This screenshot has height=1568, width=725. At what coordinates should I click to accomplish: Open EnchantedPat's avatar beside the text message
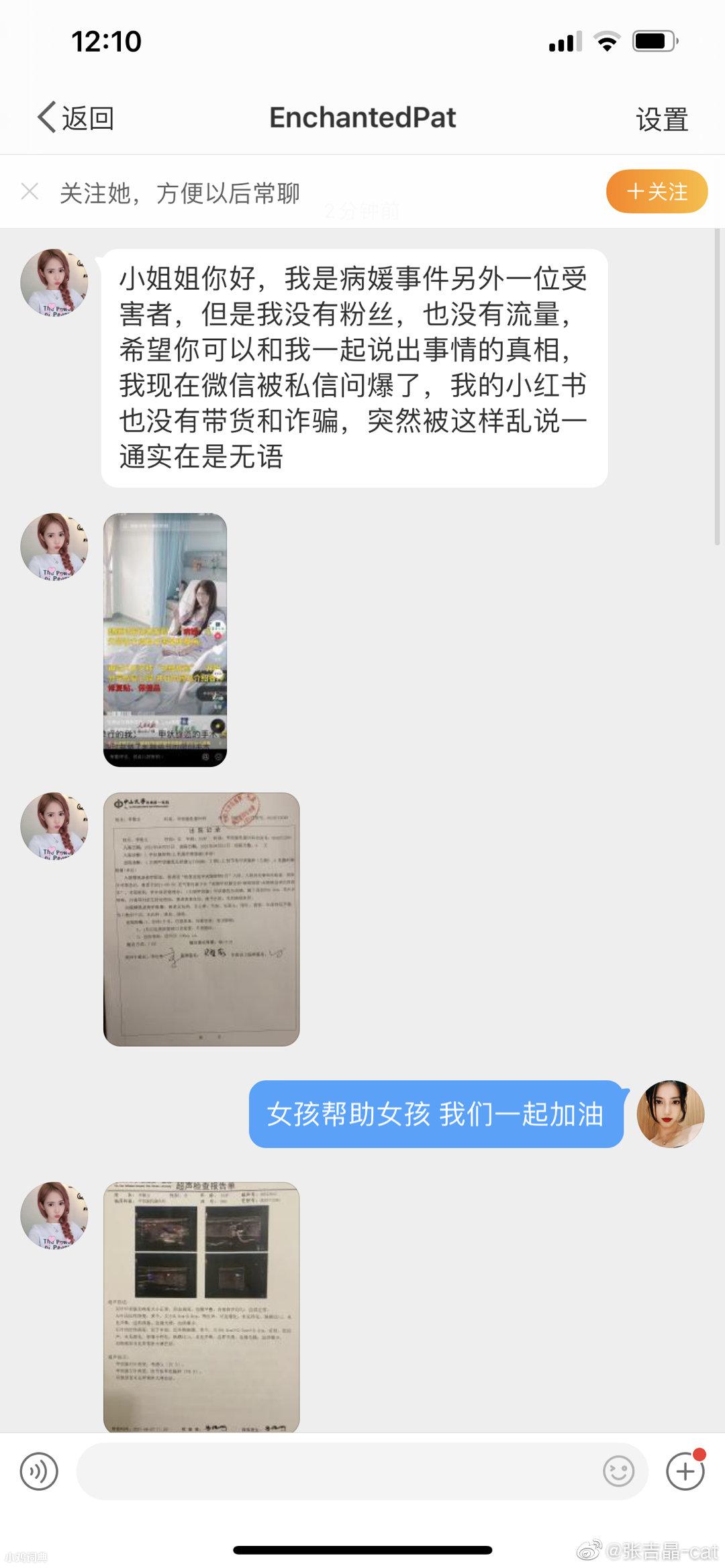tap(54, 282)
